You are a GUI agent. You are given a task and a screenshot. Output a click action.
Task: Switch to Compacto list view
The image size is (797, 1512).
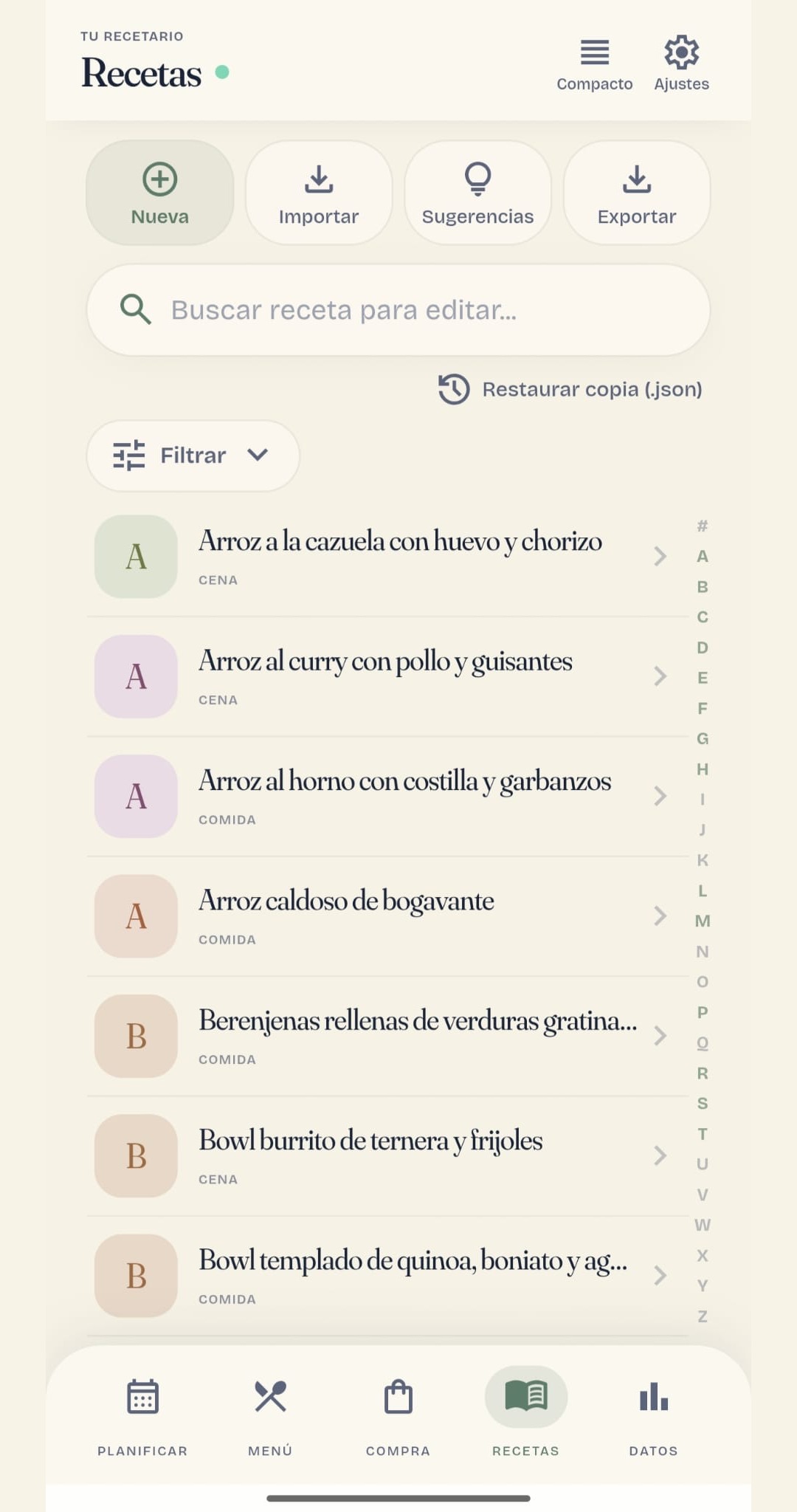(594, 65)
